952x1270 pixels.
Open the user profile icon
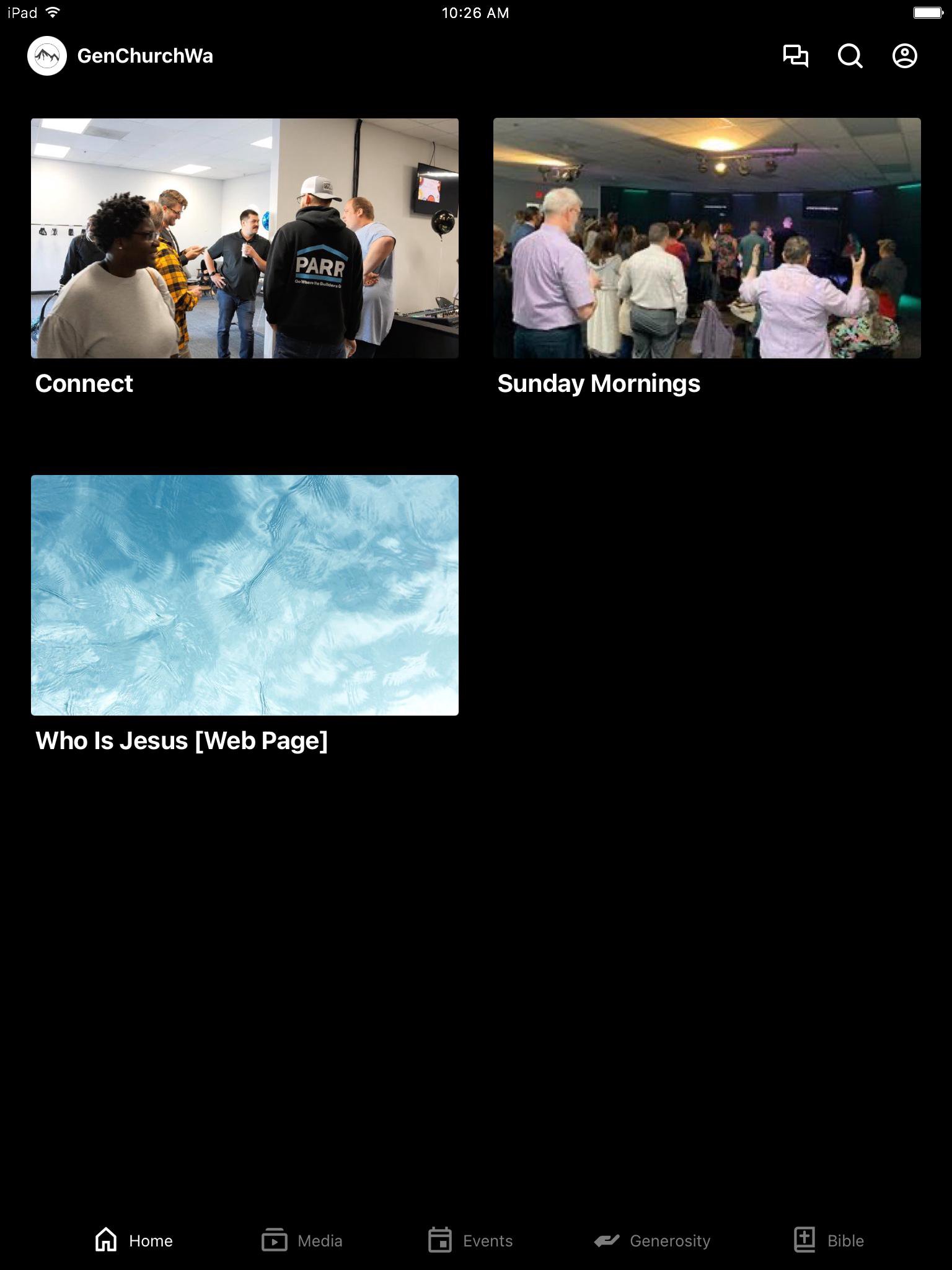tap(904, 56)
